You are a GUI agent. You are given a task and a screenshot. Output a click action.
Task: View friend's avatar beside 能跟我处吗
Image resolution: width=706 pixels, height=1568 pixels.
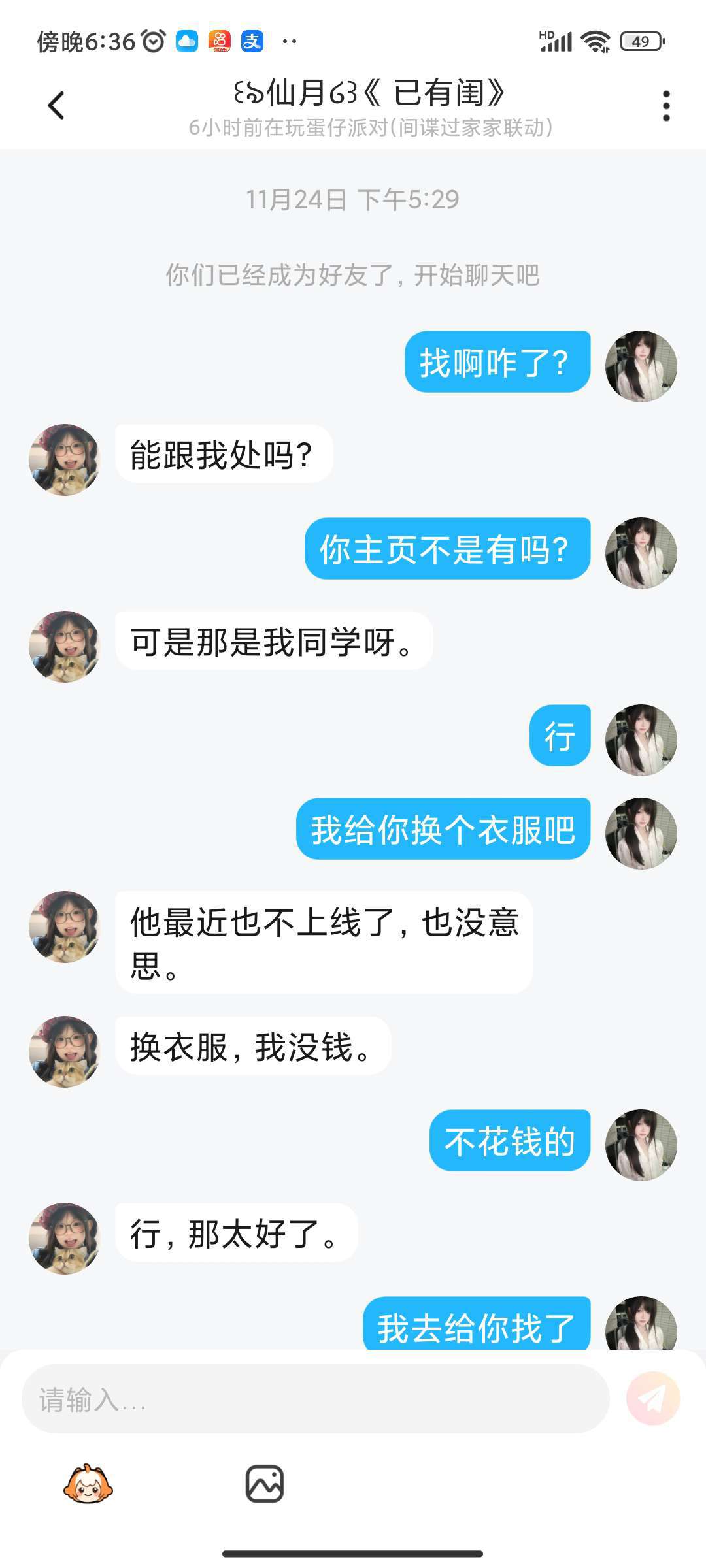(x=64, y=459)
